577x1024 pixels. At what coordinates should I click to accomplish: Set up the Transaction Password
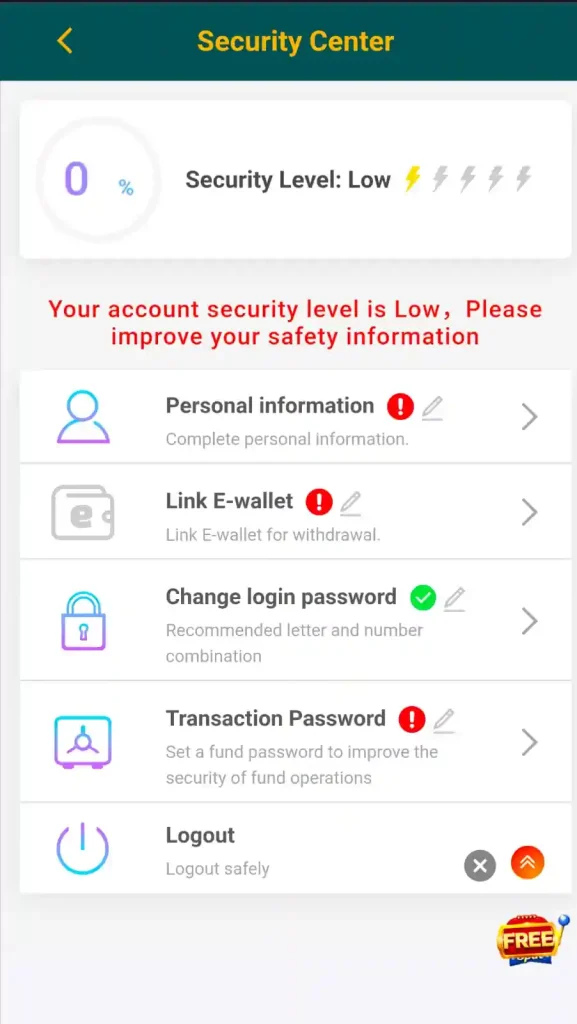click(x=295, y=742)
